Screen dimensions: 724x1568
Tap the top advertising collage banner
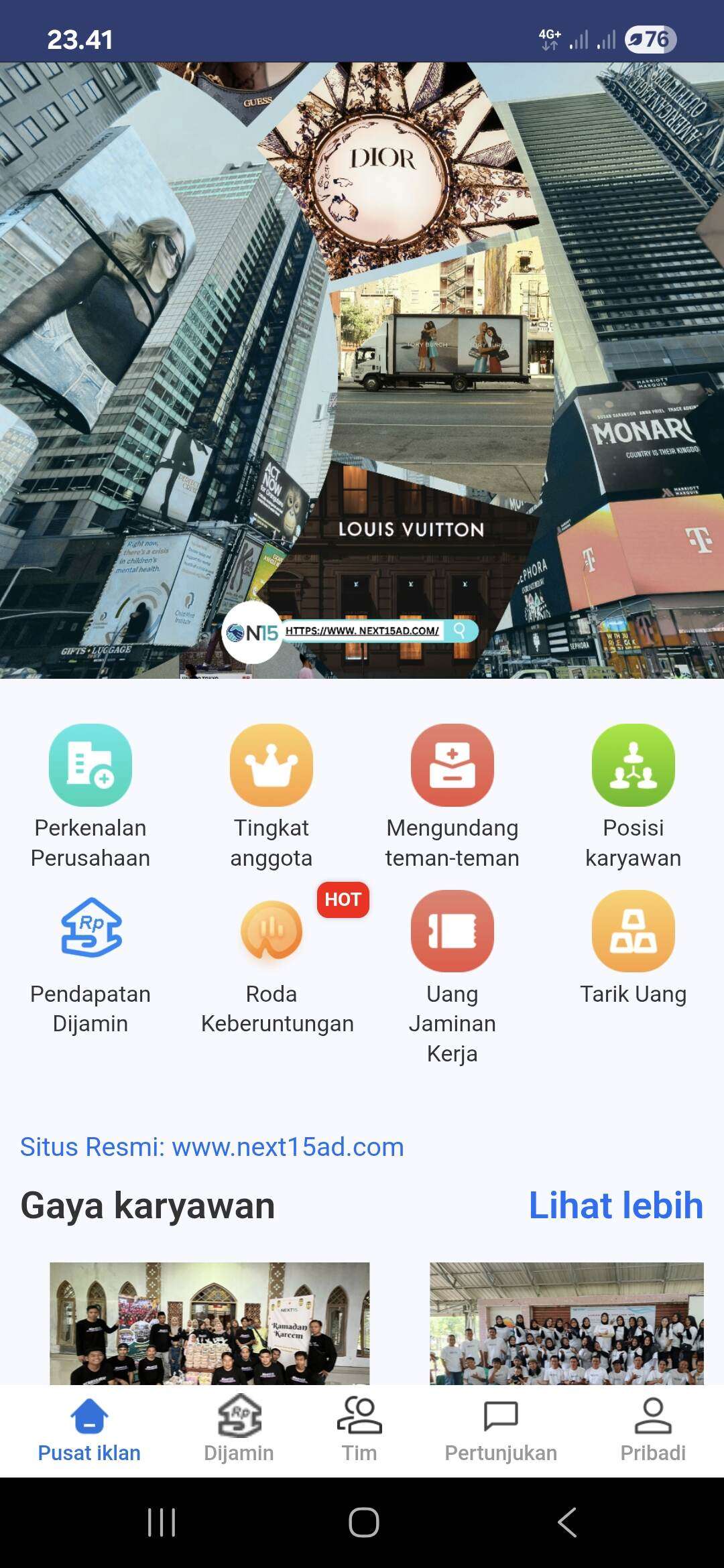click(362, 371)
